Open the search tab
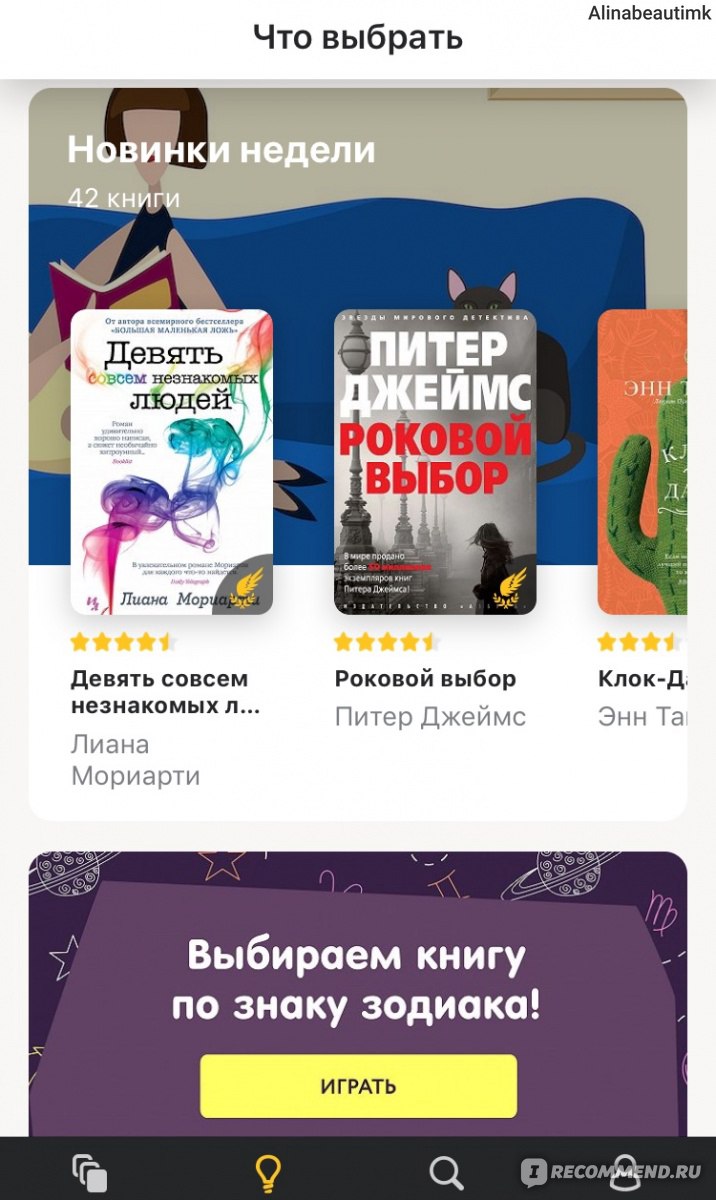 click(x=446, y=1171)
